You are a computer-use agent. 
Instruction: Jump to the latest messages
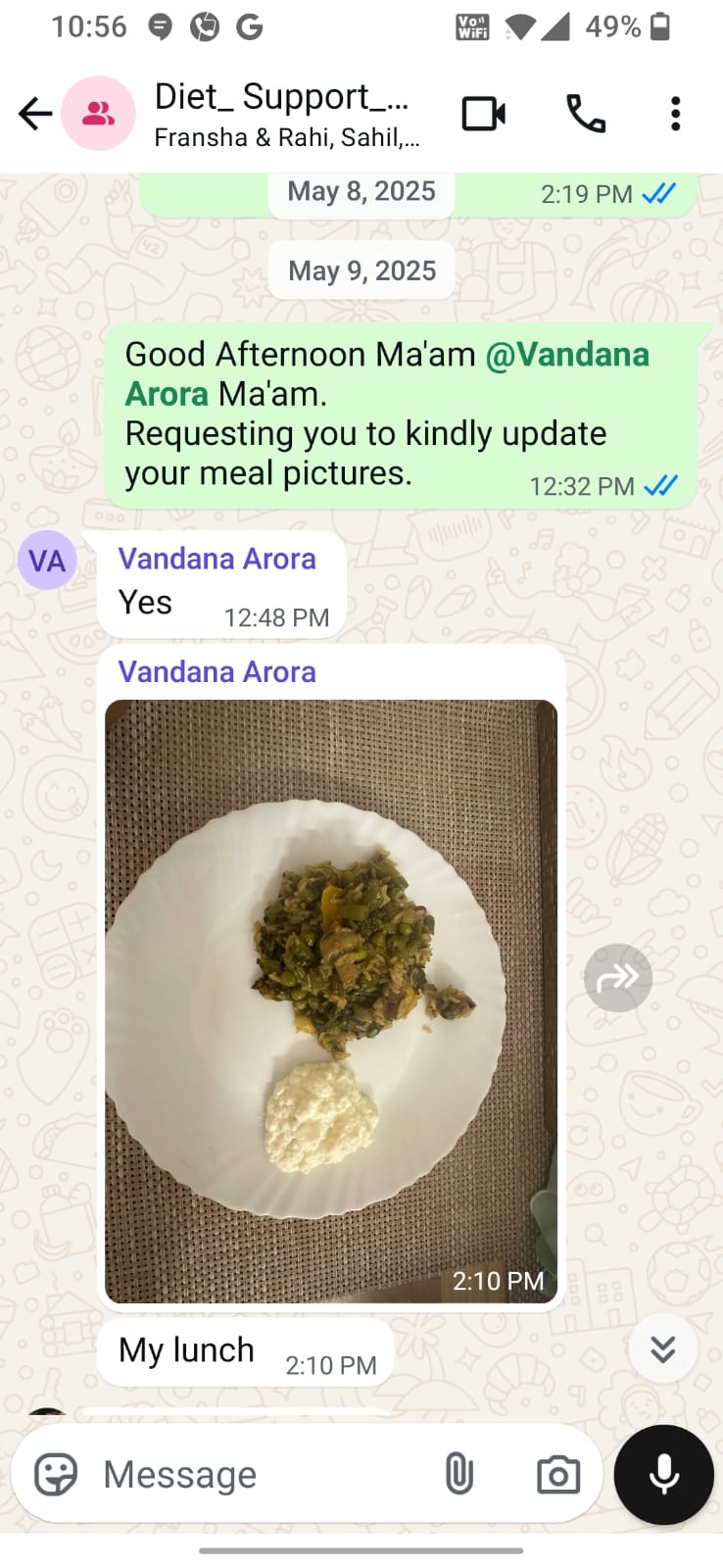pos(662,1348)
